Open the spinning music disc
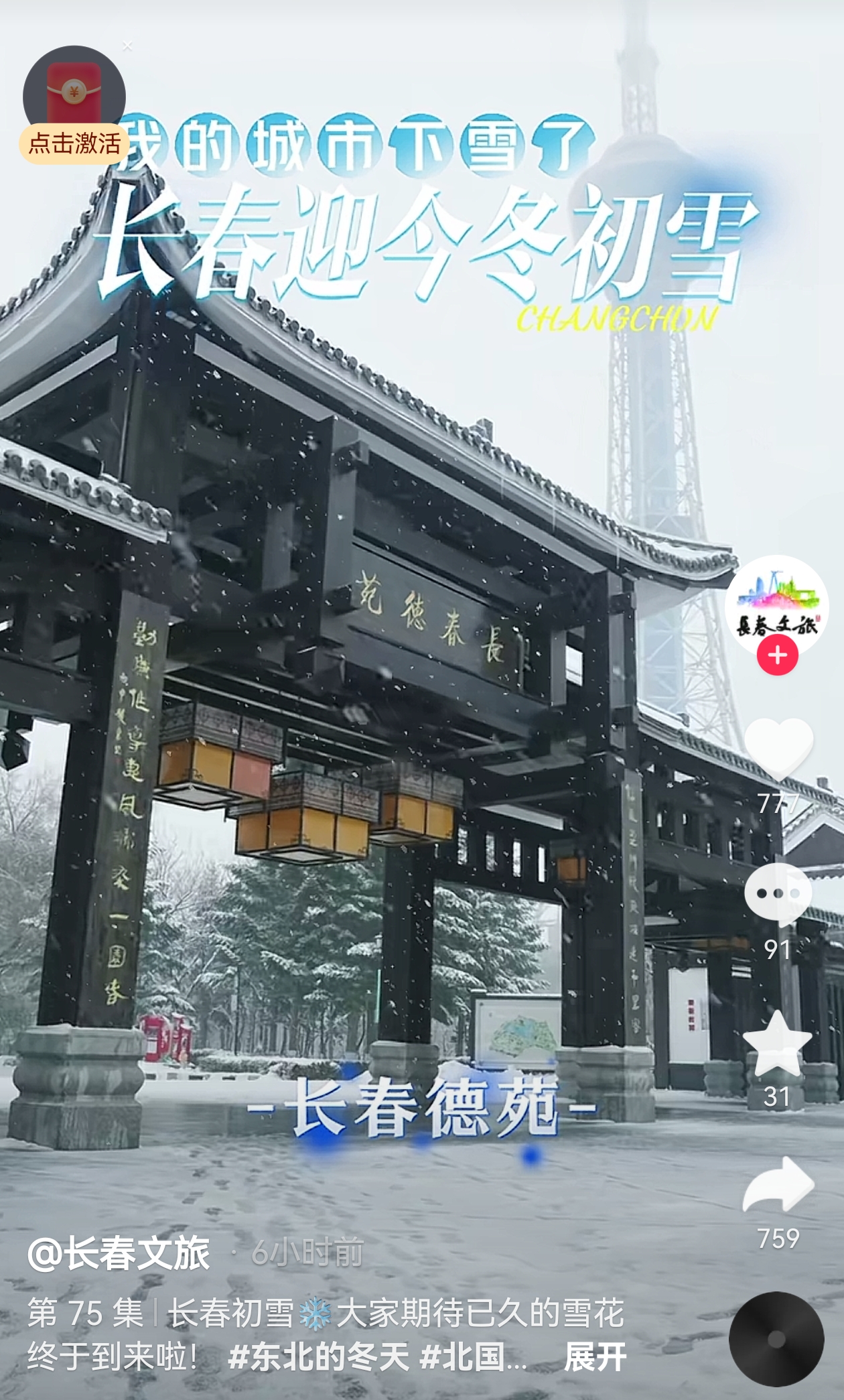The width and height of the screenshot is (844, 1400). [776, 1339]
